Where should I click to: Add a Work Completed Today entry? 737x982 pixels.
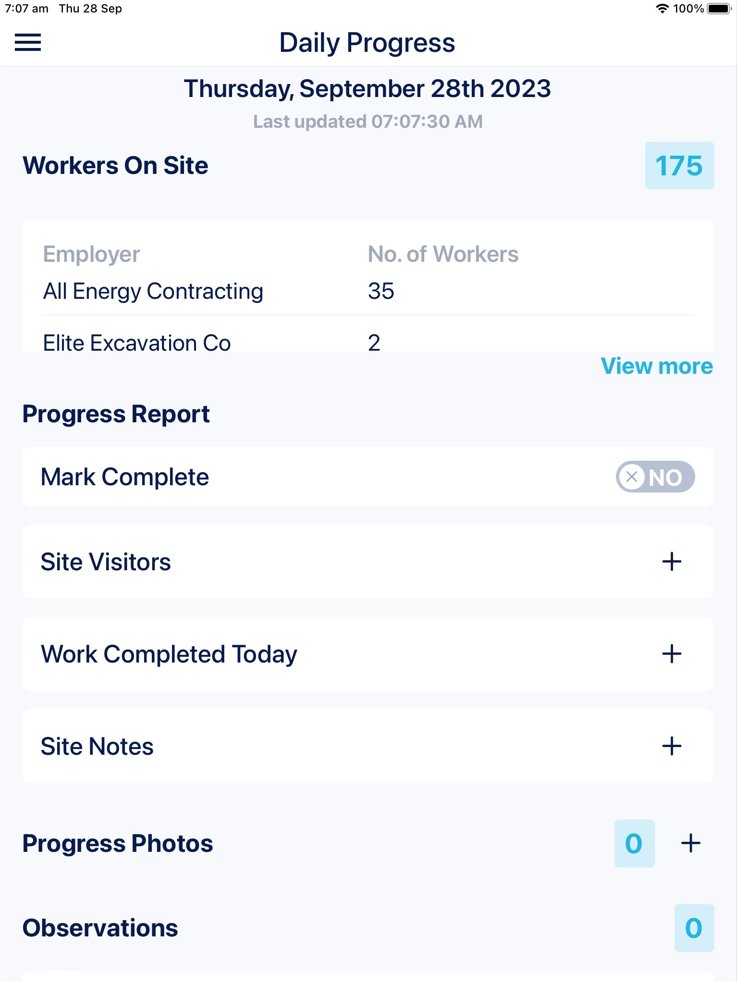pyautogui.click(x=671, y=654)
